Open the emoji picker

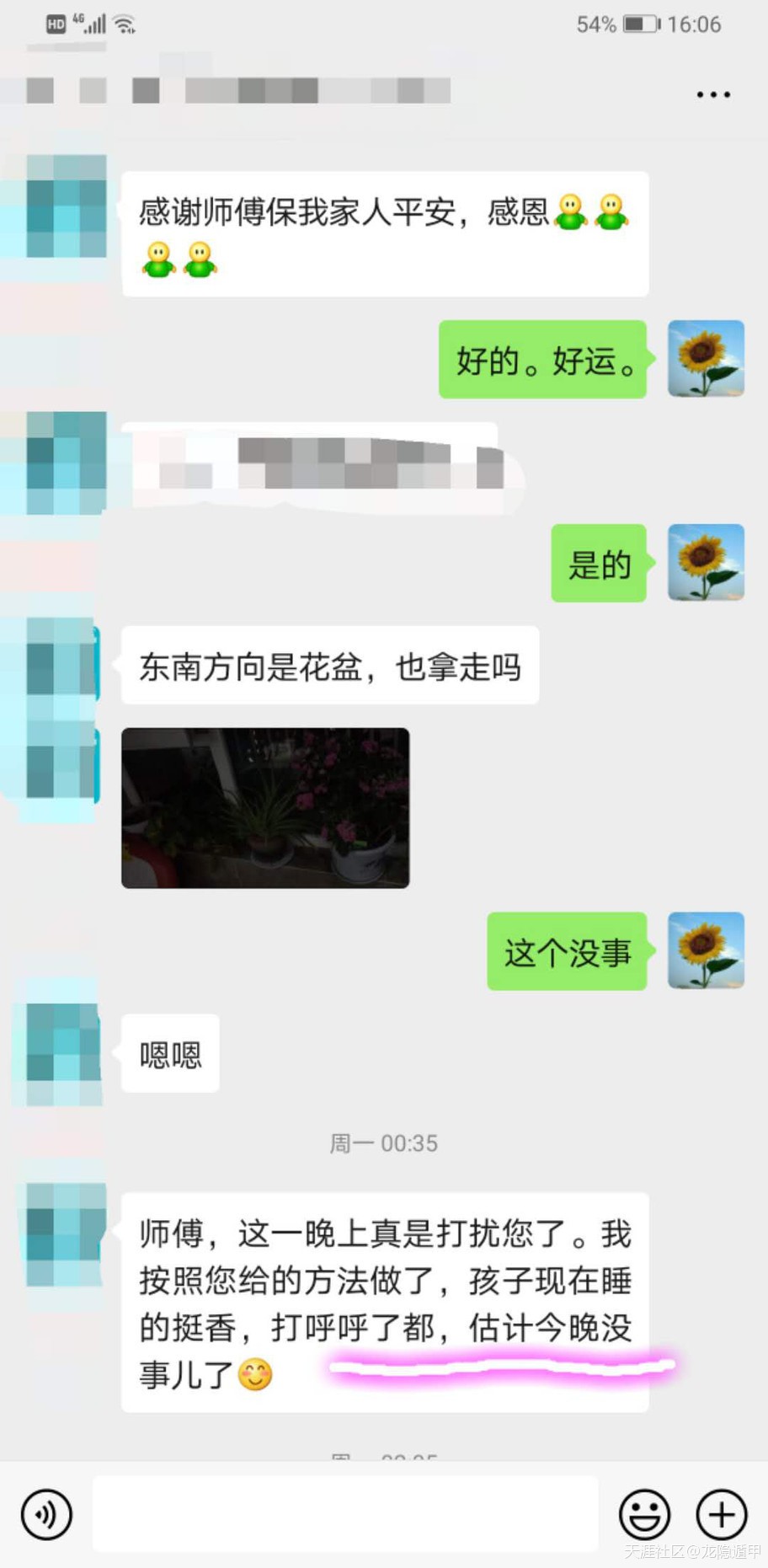[644, 1514]
